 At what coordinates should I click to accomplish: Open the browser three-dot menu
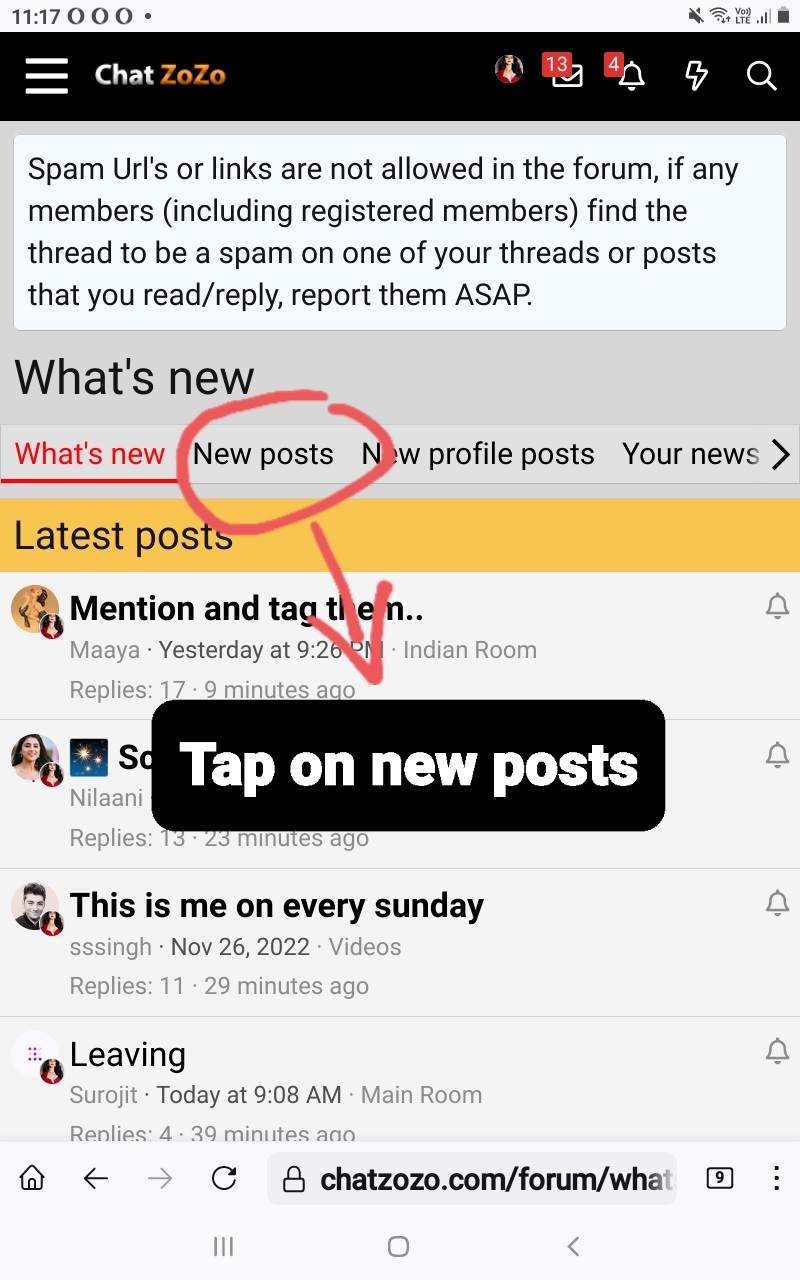[x=776, y=1178]
